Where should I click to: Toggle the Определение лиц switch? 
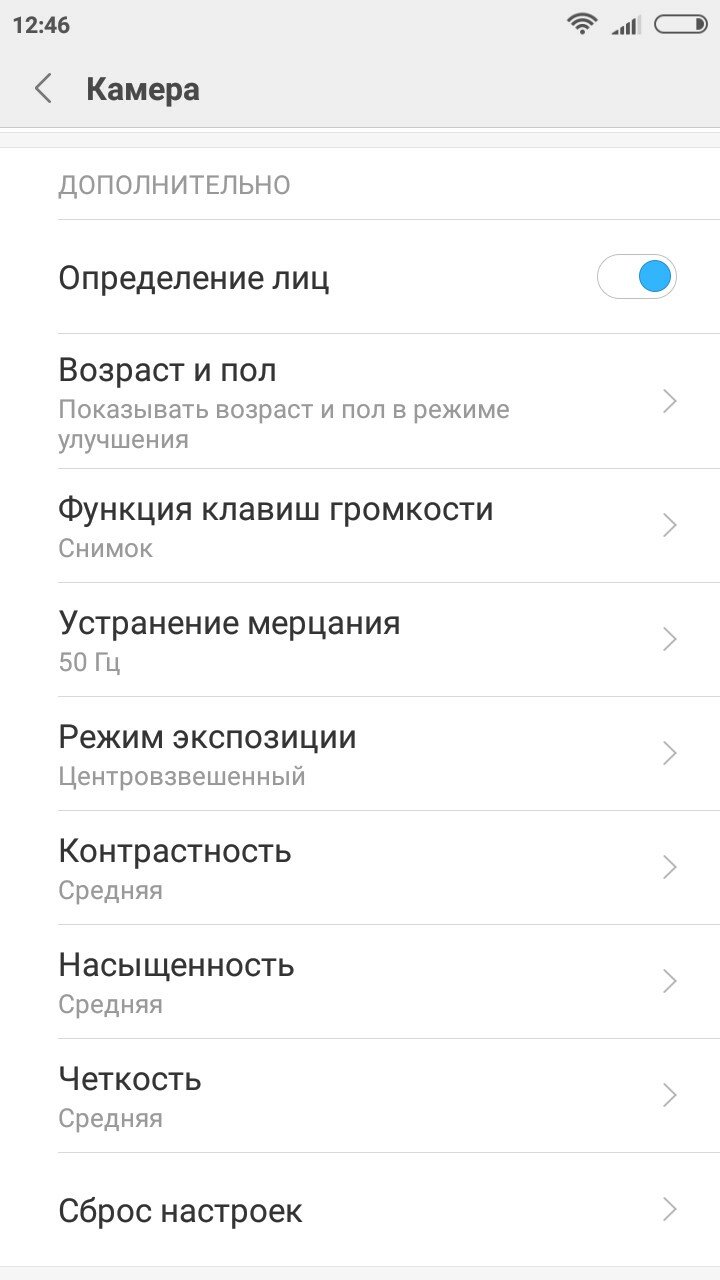[637, 277]
